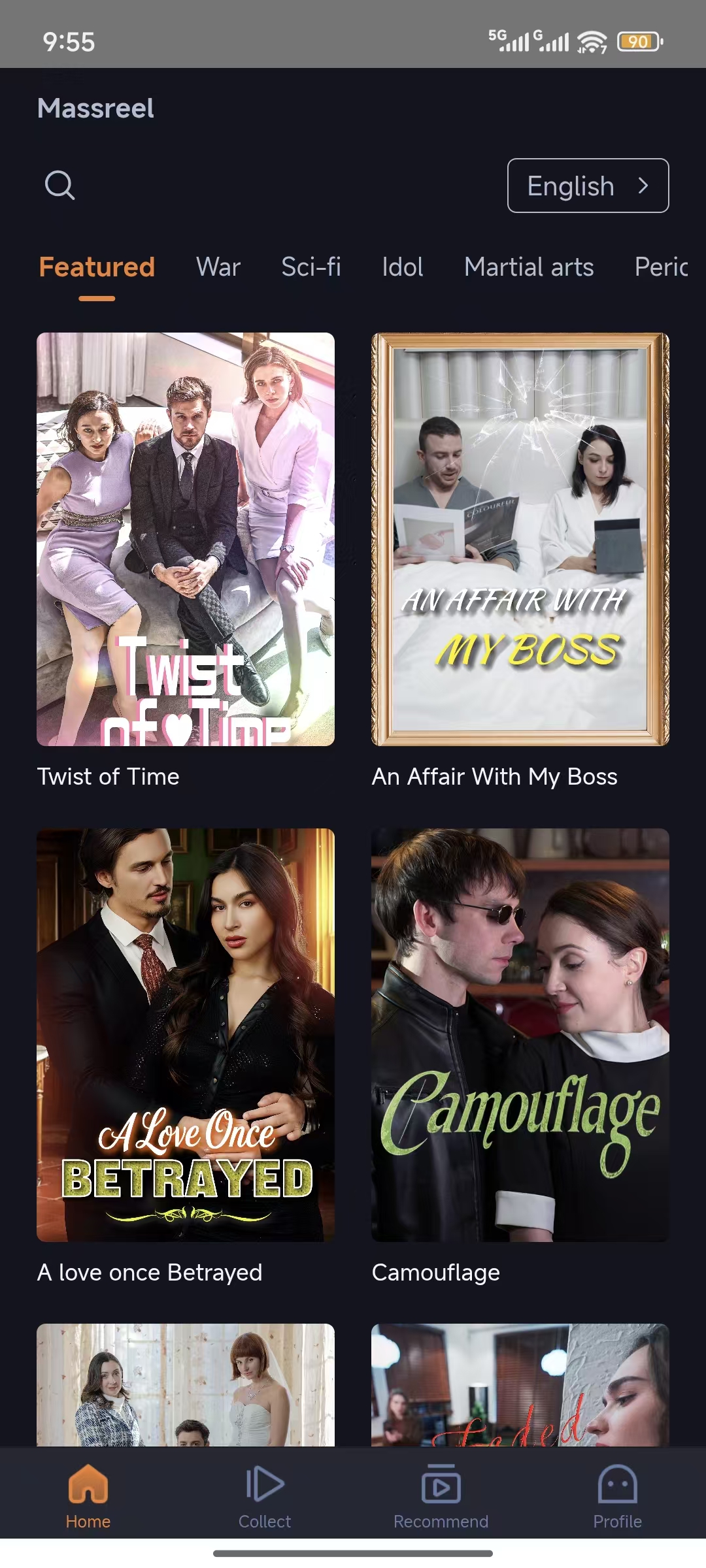Tap the chevron next to English
706x1568 pixels.
pos(643,186)
